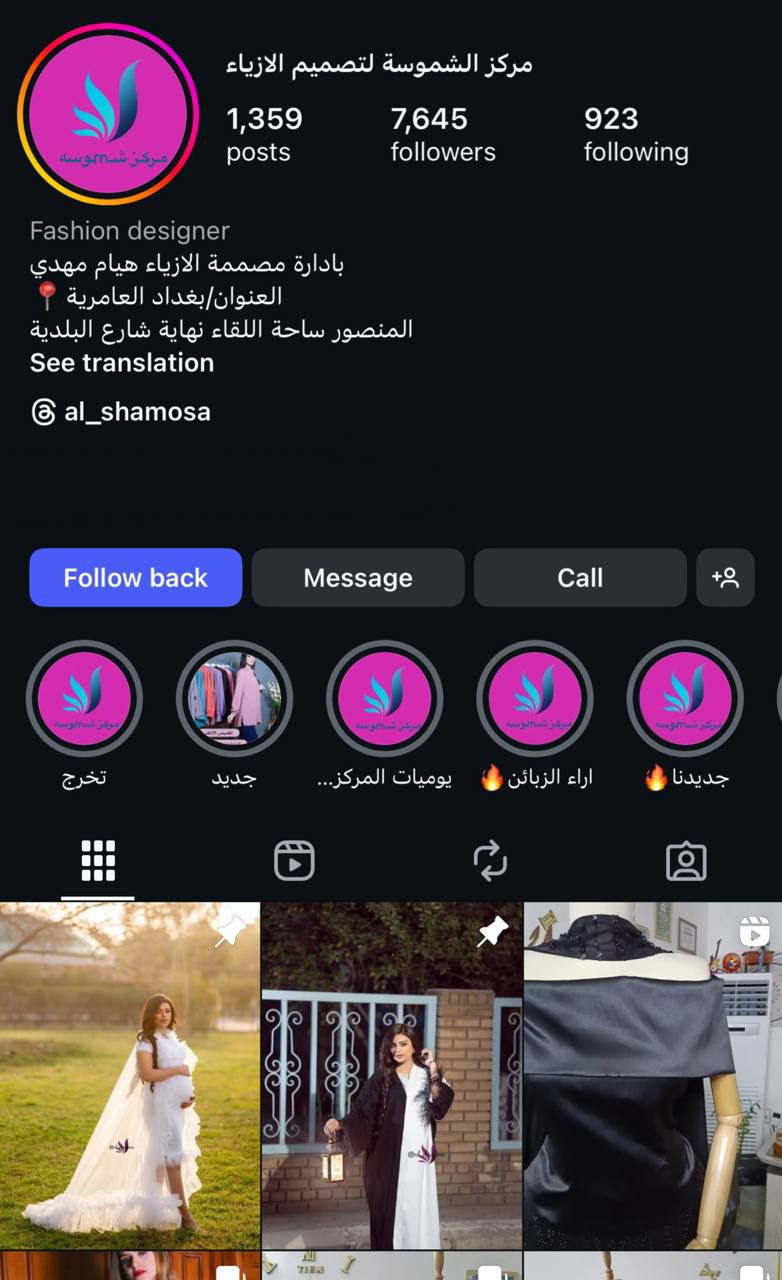Open the اراء الزبائن highlight

(x=535, y=698)
